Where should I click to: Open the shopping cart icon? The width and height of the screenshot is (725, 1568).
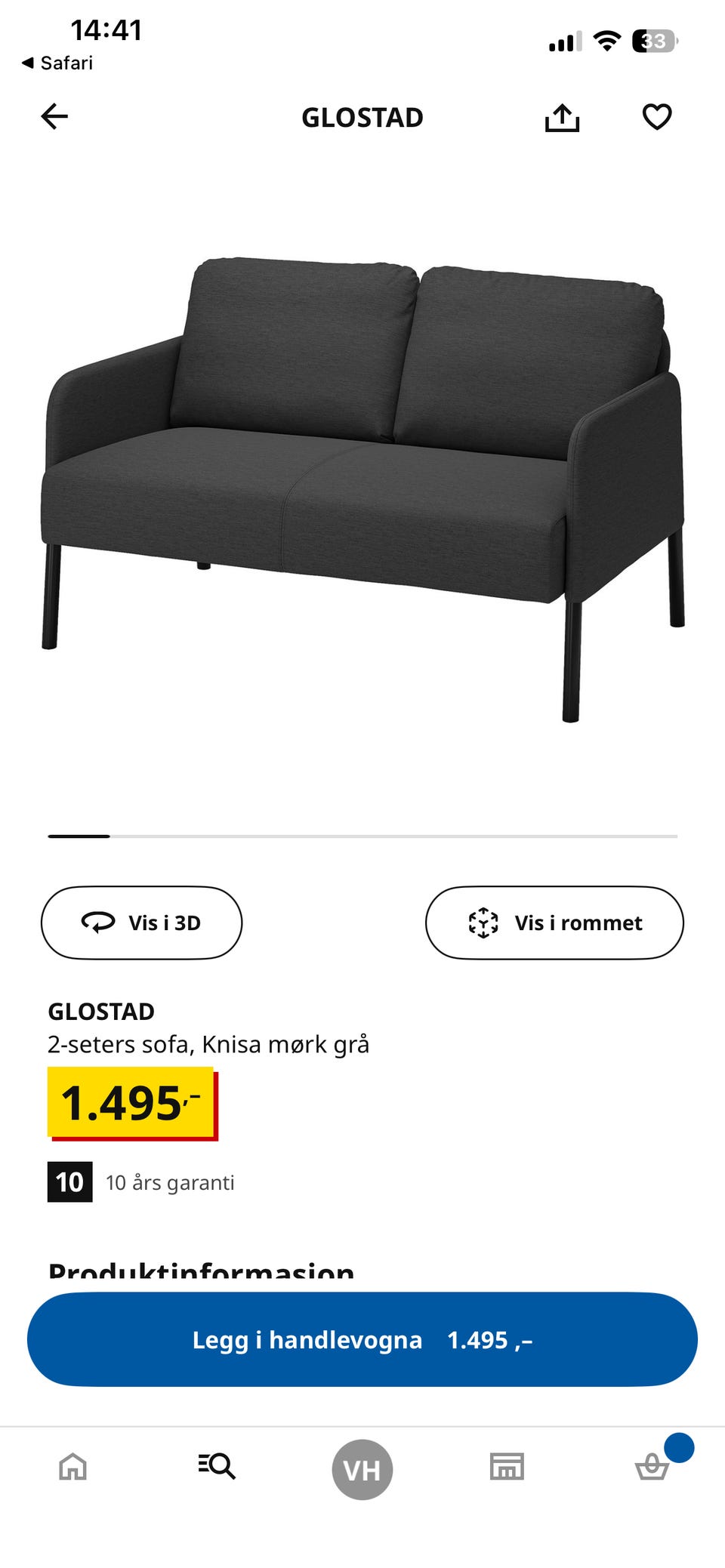pos(652,1468)
